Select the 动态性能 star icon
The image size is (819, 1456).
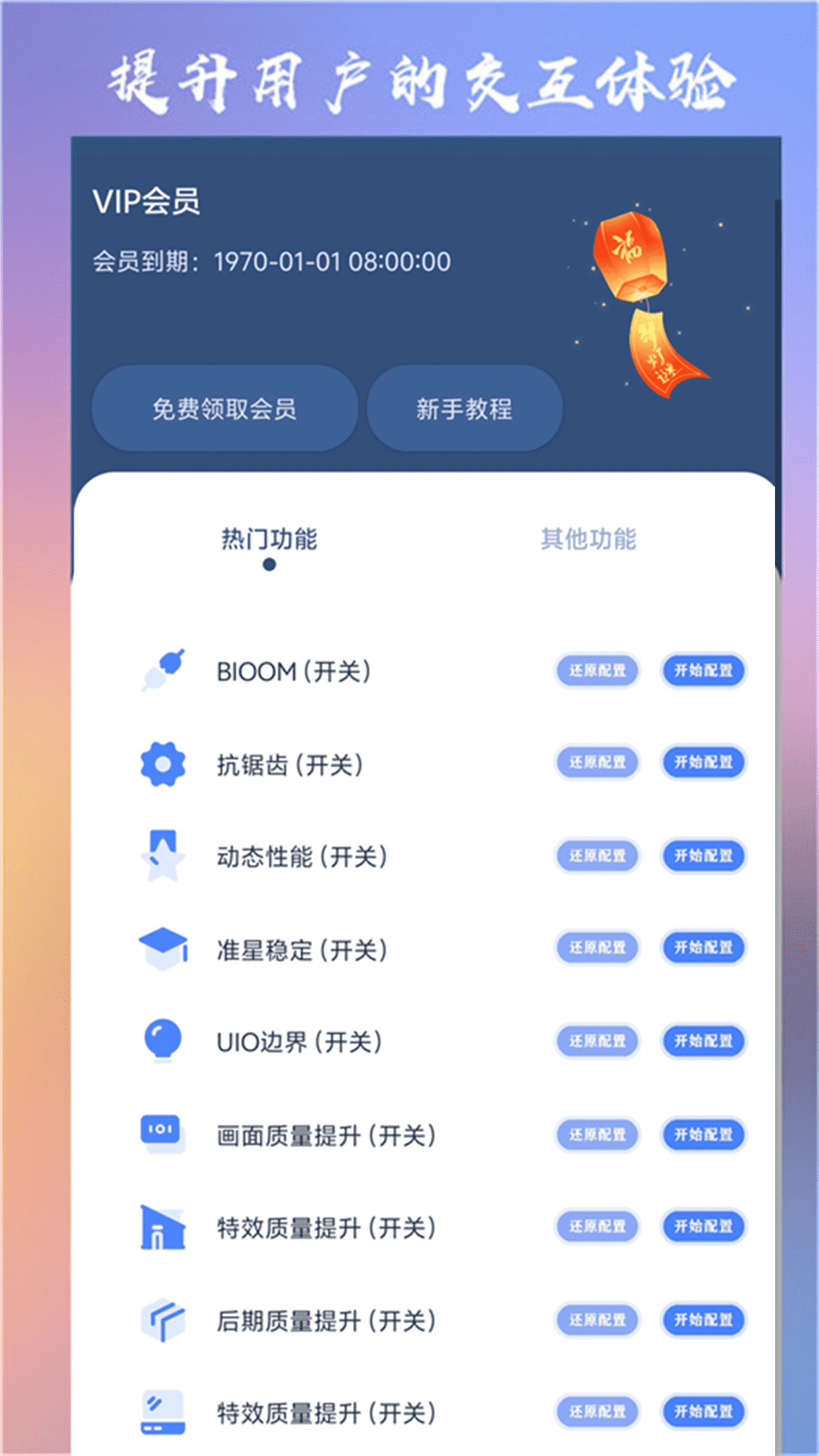[163, 856]
